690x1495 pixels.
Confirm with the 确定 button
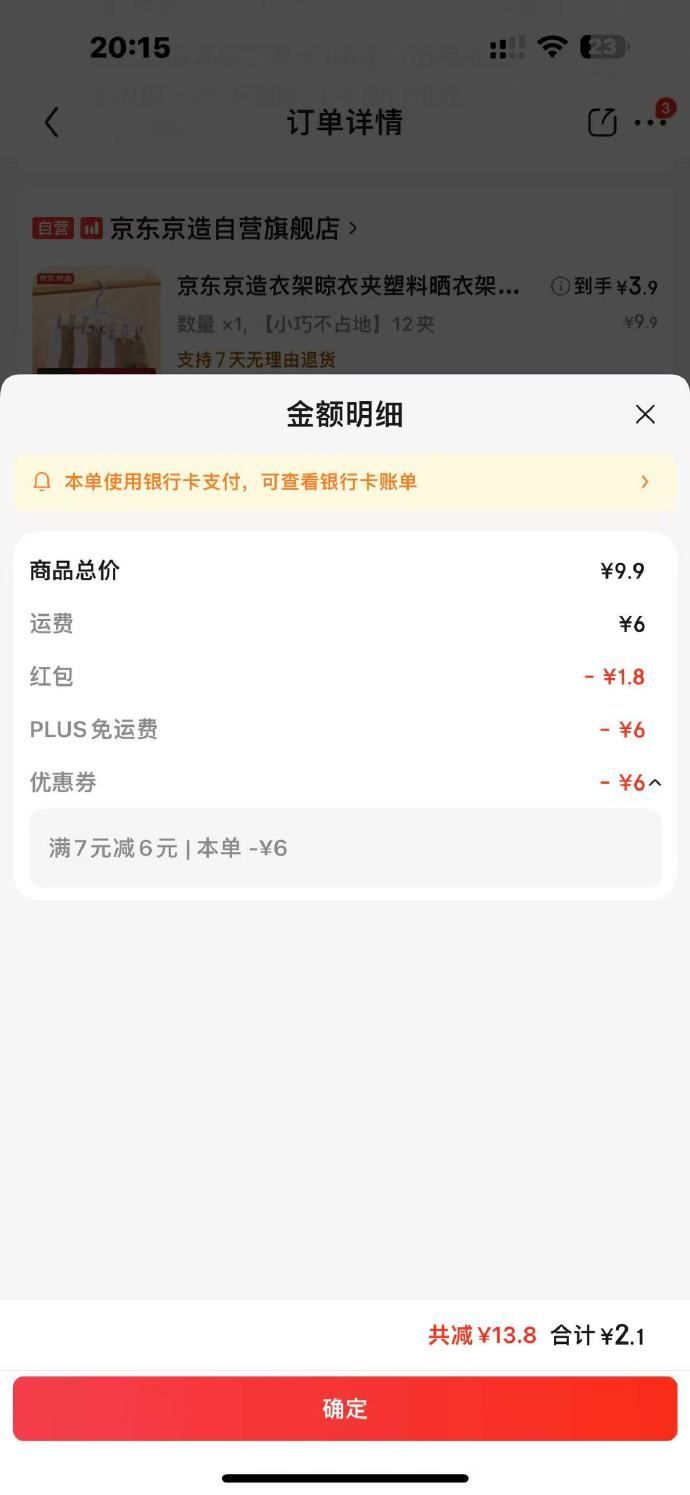[345, 1408]
